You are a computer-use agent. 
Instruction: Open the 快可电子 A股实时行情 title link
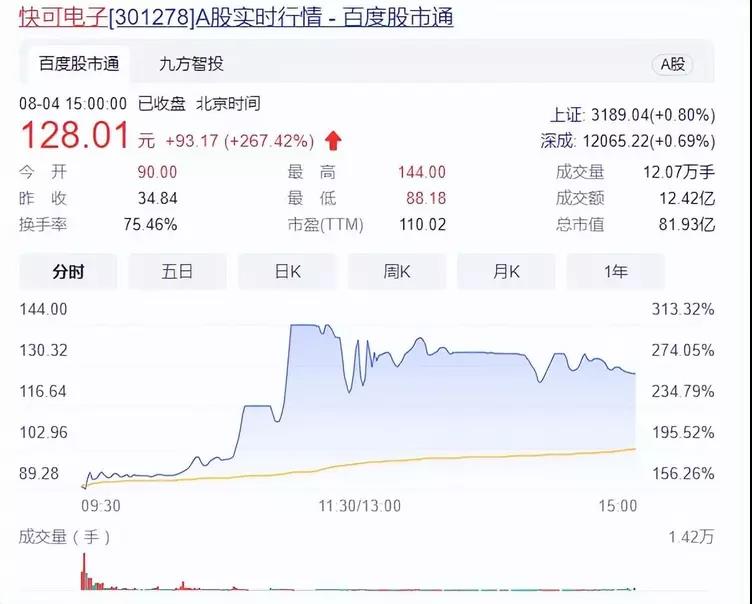pyautogui.click(x=236, y=18)
